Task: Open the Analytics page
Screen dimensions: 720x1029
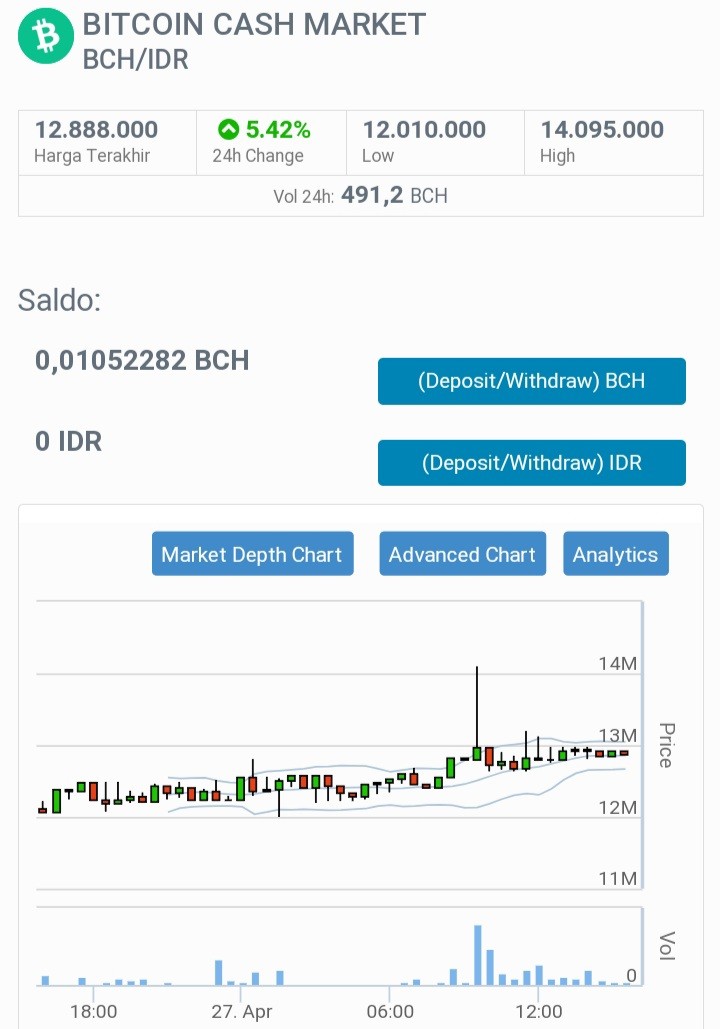Action: 616,554
